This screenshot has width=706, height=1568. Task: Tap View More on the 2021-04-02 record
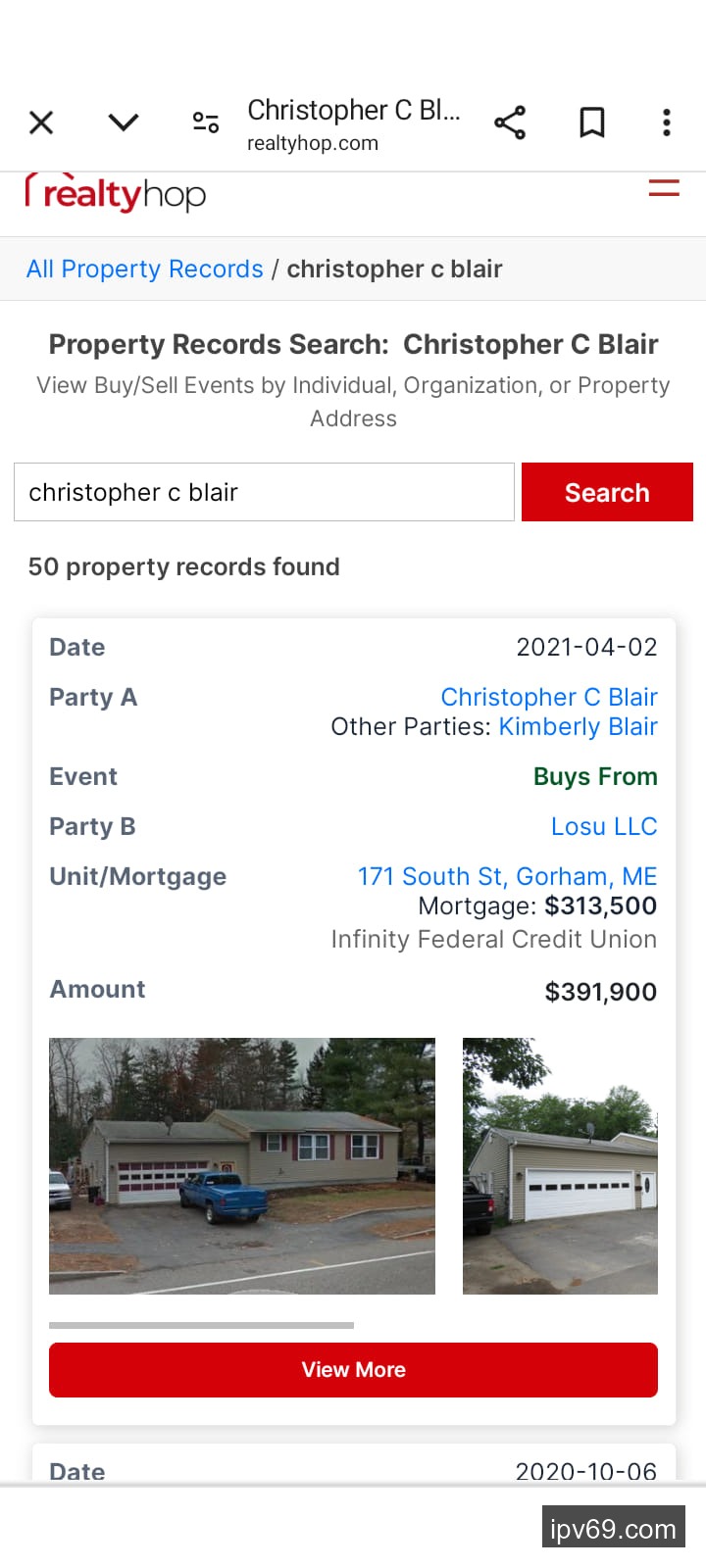pyautogui.click(x=353, y=1369)
